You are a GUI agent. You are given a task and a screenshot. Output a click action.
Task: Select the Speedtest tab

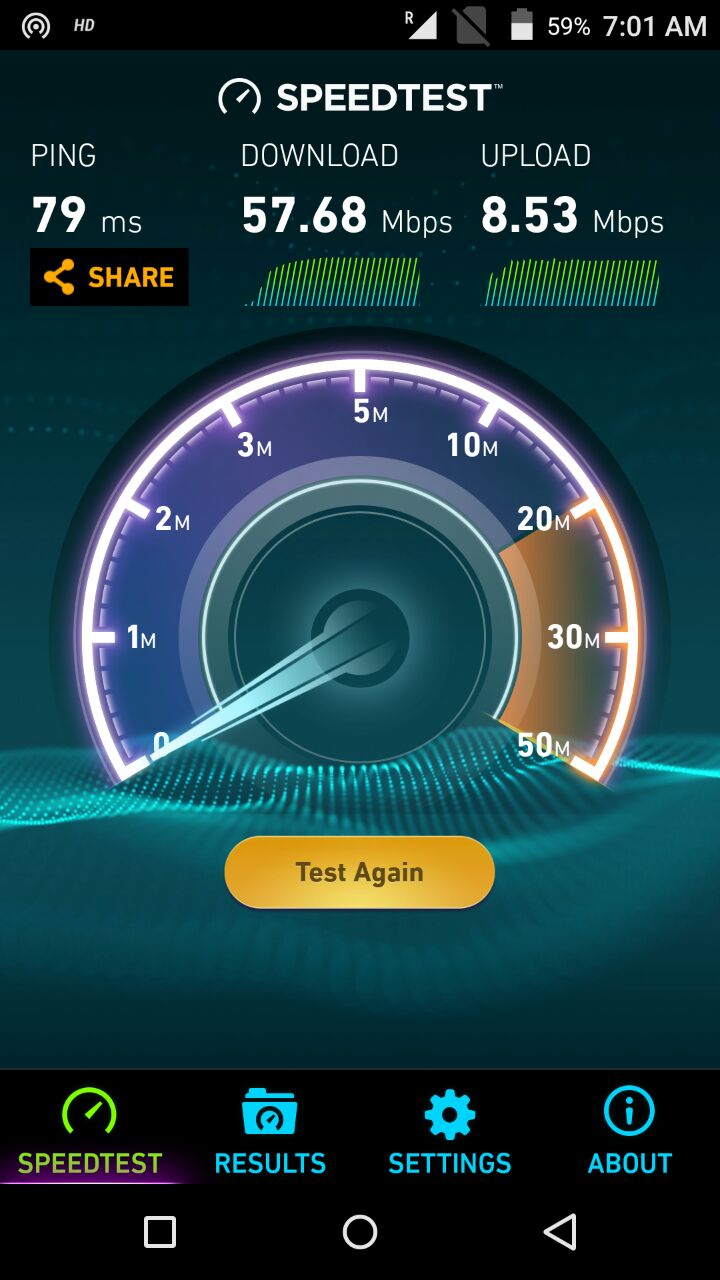coord(90,1132)
